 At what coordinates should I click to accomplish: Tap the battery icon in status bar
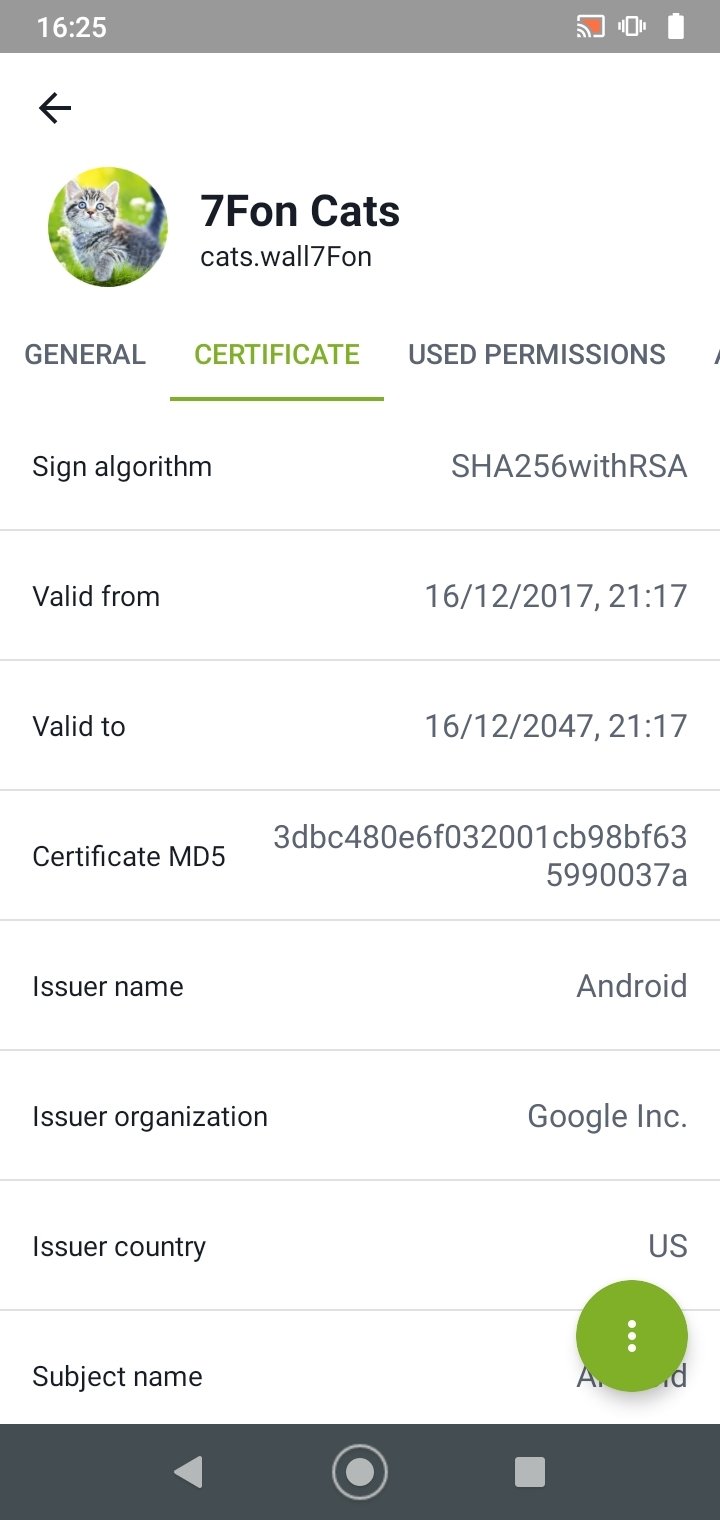pos(674,27)
